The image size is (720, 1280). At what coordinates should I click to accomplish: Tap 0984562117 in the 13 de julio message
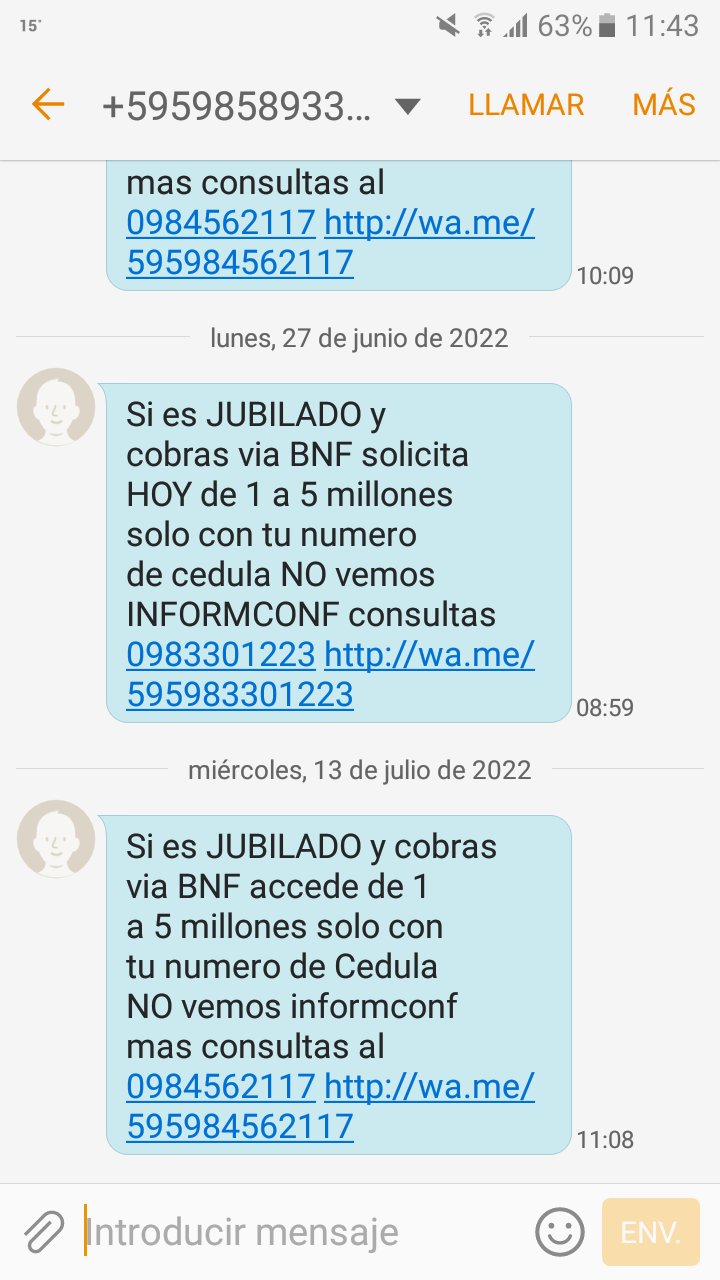tap(221, 1087)
